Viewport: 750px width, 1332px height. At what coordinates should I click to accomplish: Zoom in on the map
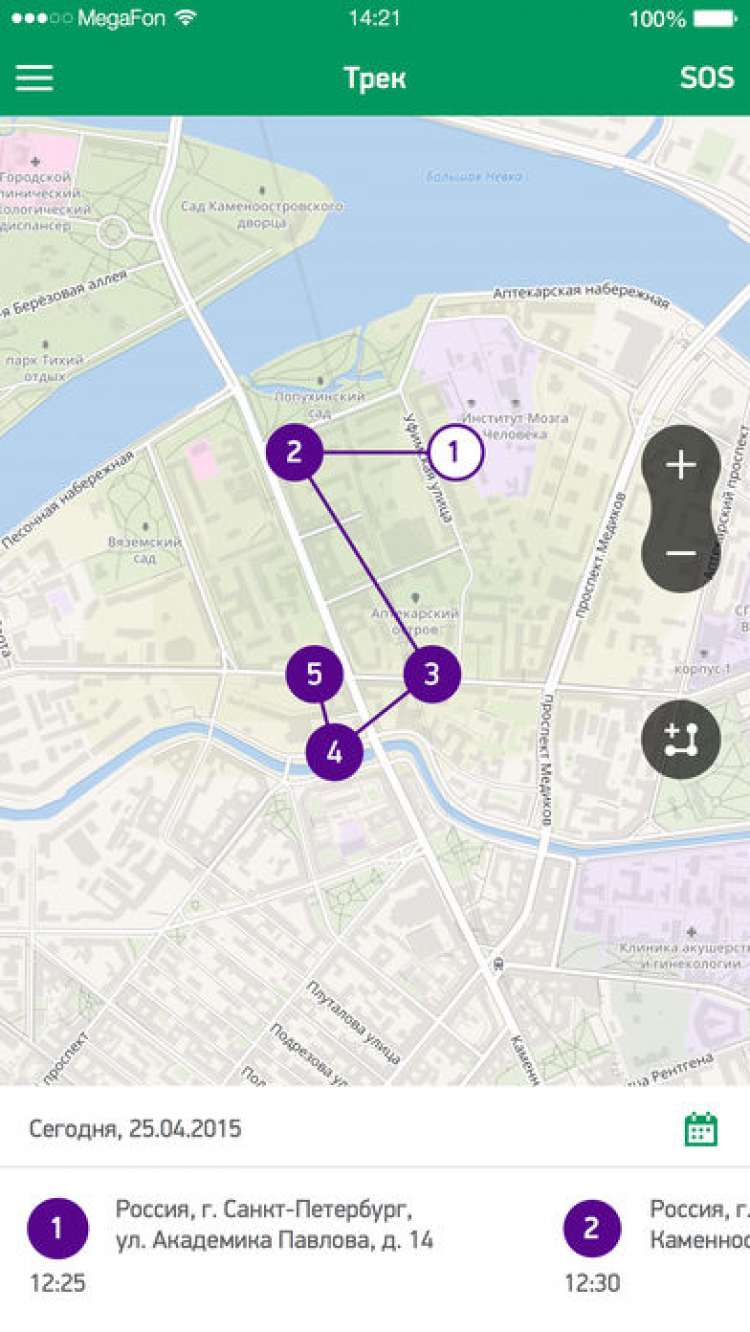681,465
